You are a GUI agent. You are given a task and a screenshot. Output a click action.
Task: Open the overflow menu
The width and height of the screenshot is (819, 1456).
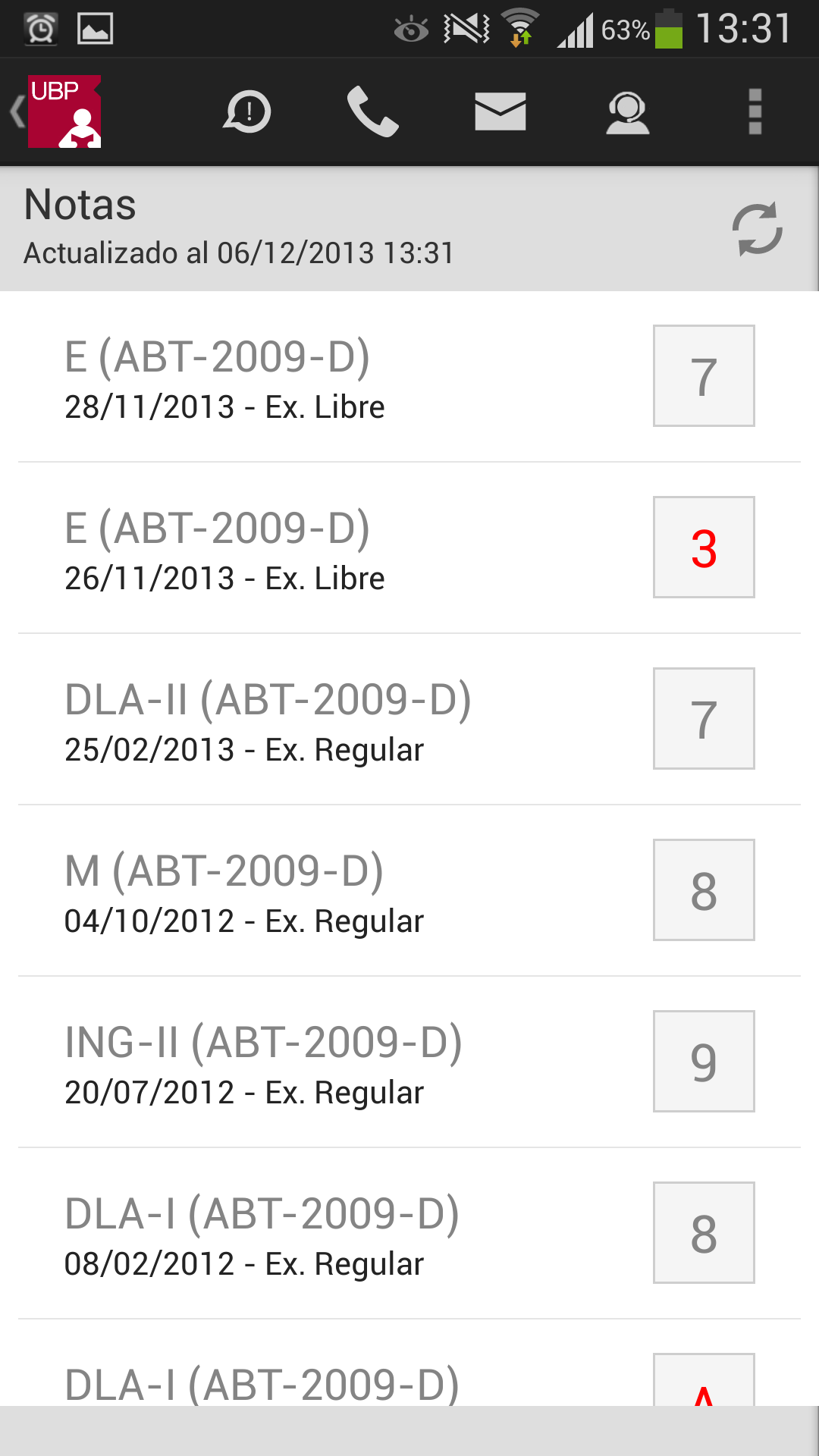tap(755, 112)
